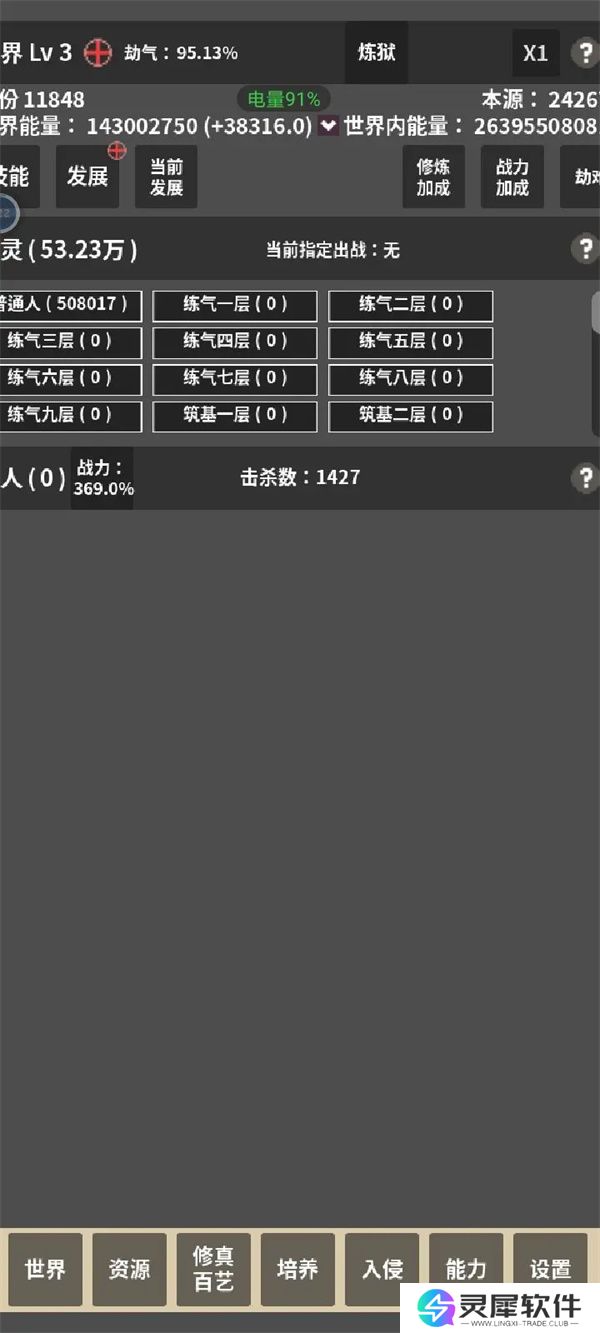600x1333 pixels.
Task: Open 修炼加成 details
Action: tap(433, 177)
